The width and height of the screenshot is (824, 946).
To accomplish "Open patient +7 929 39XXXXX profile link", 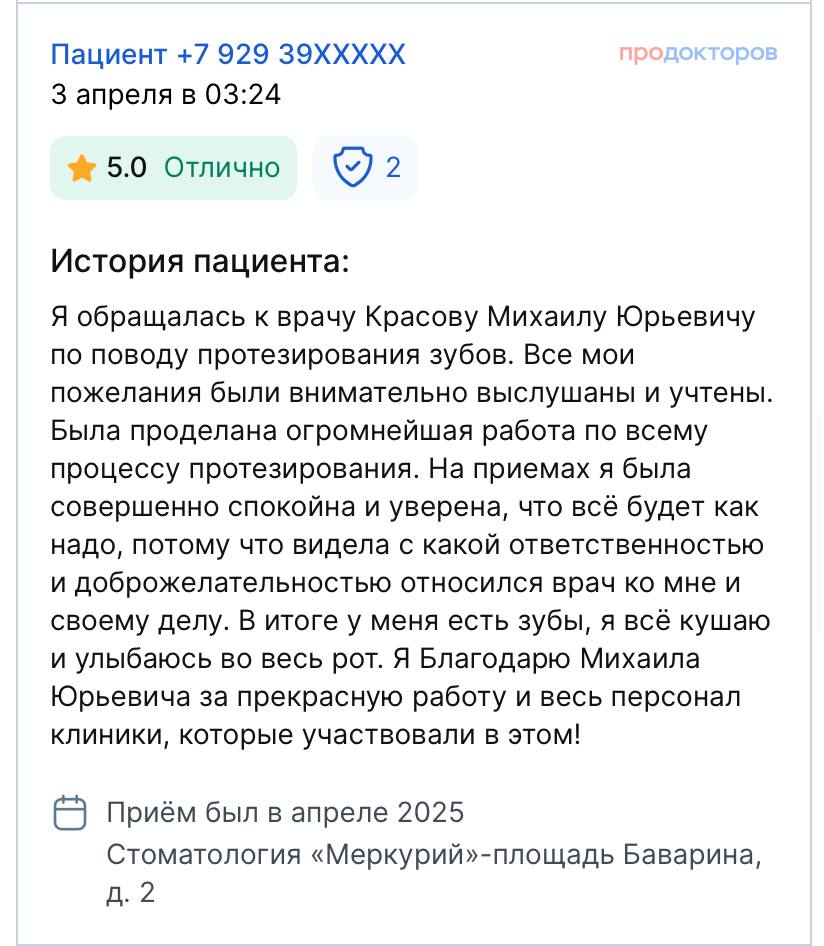I will (228, 54).
